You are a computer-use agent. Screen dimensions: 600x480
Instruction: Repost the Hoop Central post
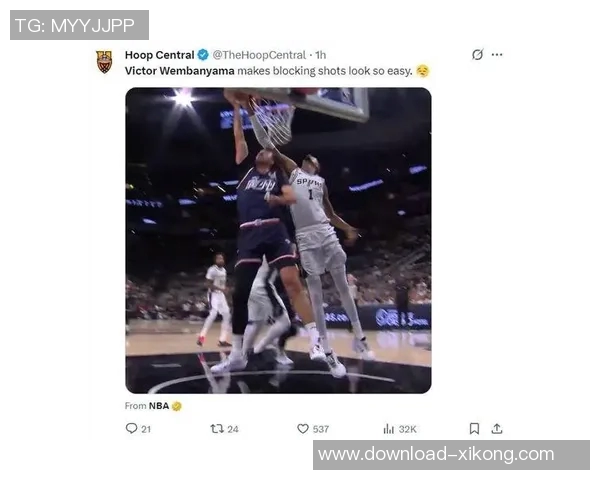(x=217, y=428)
